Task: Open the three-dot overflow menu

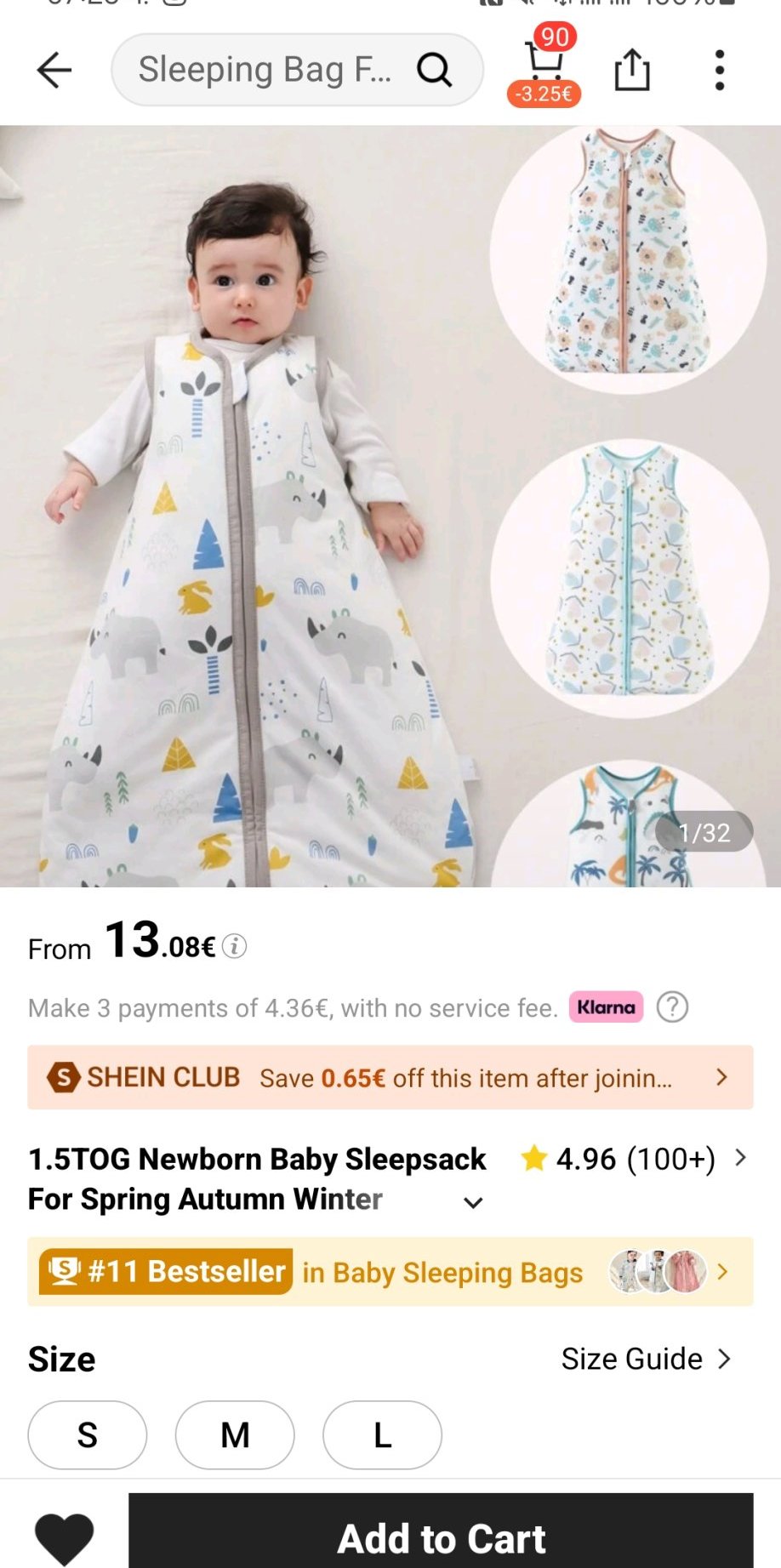Action: (x=720, y=70)
